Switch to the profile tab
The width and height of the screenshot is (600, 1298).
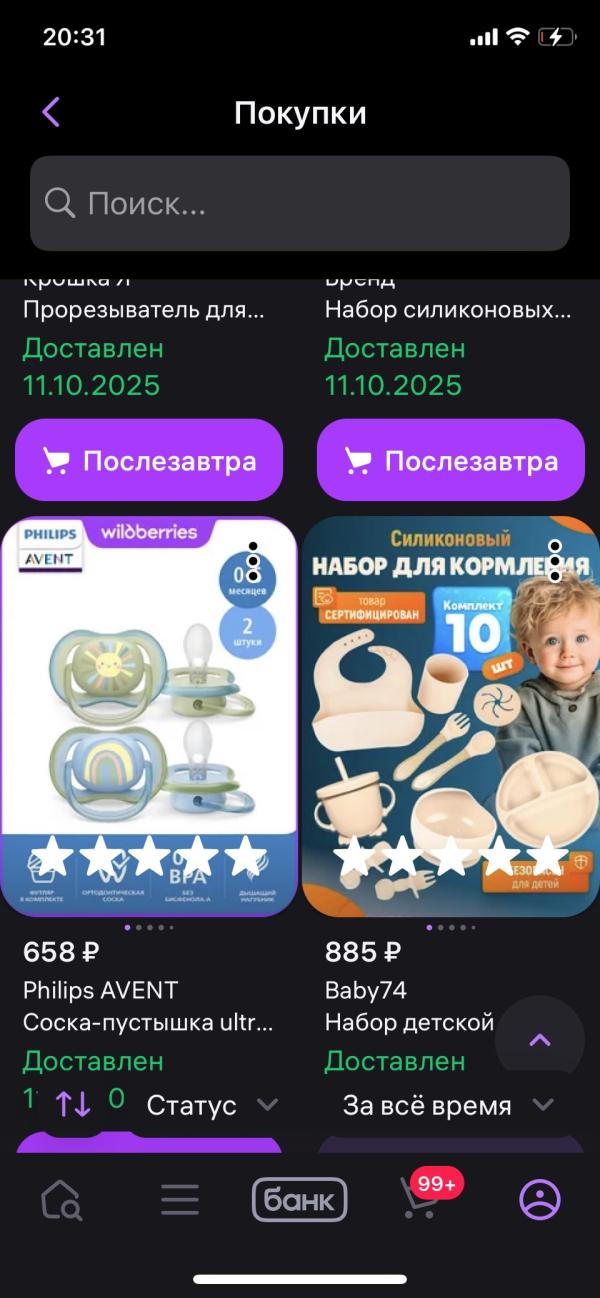(540, 1199)
